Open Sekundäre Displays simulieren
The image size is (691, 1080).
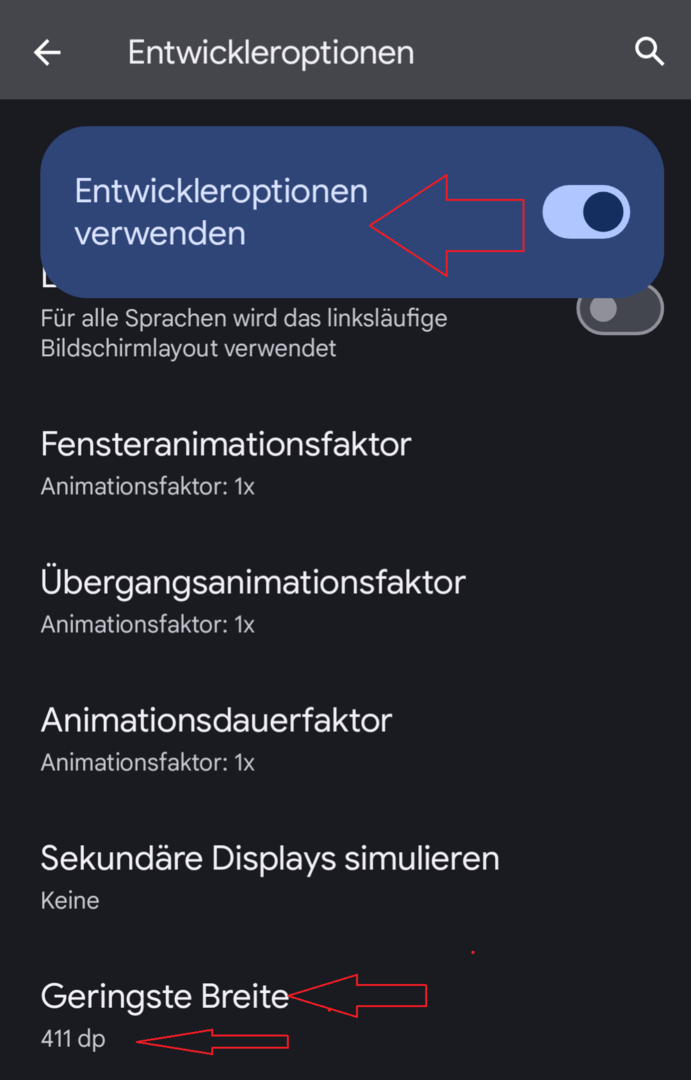point(270,875)
